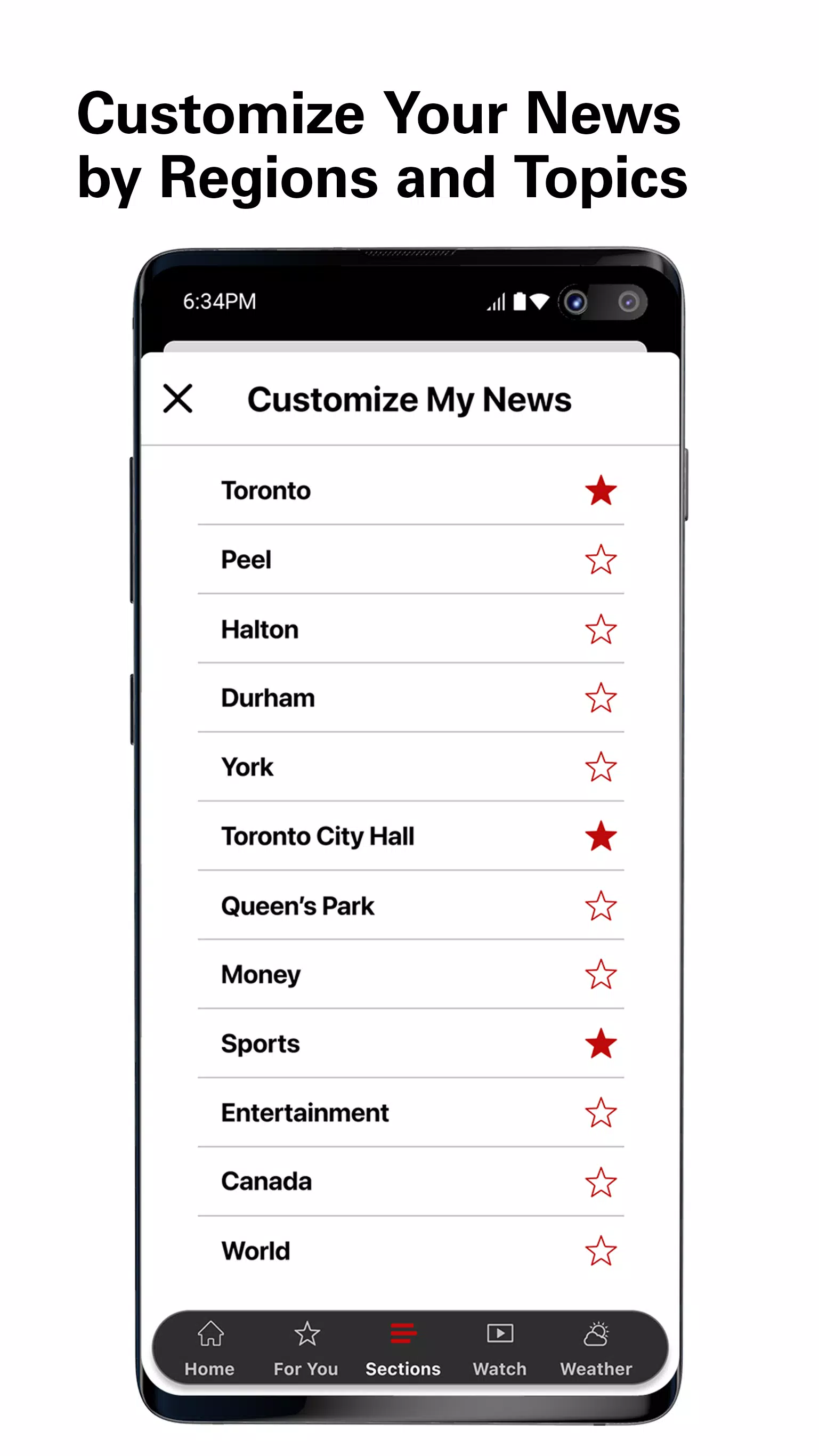This screenshot has height=1456, width=819.
Task: Select the For You star icon
Action: pos(307,1335)
